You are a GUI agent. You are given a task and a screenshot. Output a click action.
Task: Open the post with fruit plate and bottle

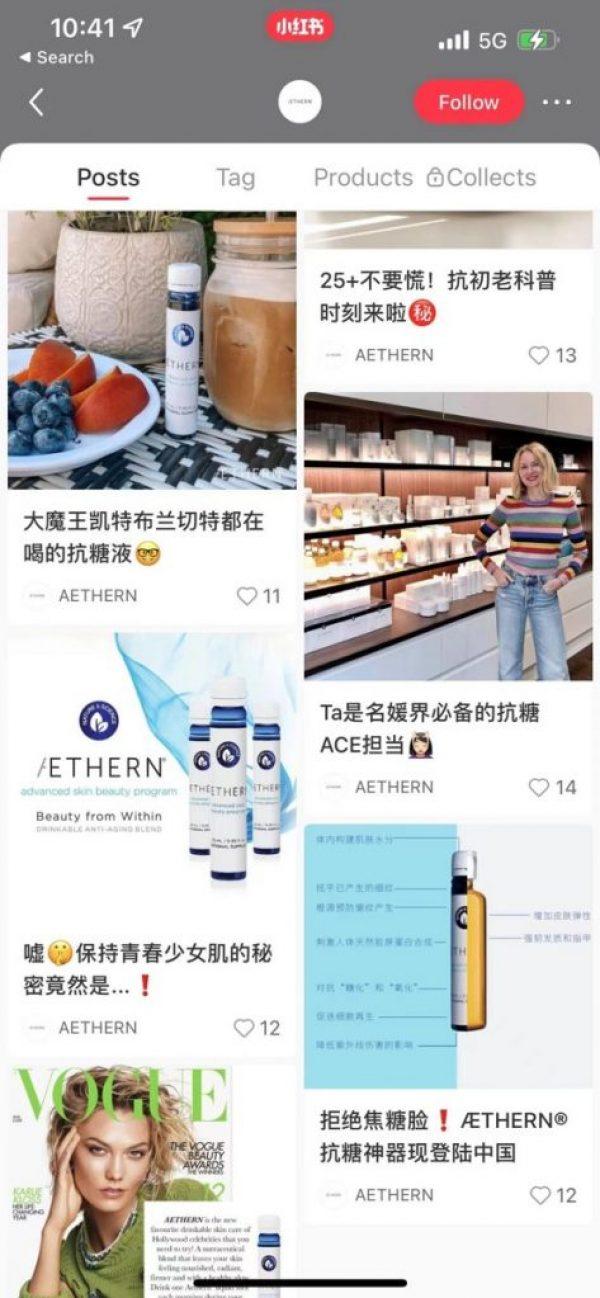pos(152,350)
